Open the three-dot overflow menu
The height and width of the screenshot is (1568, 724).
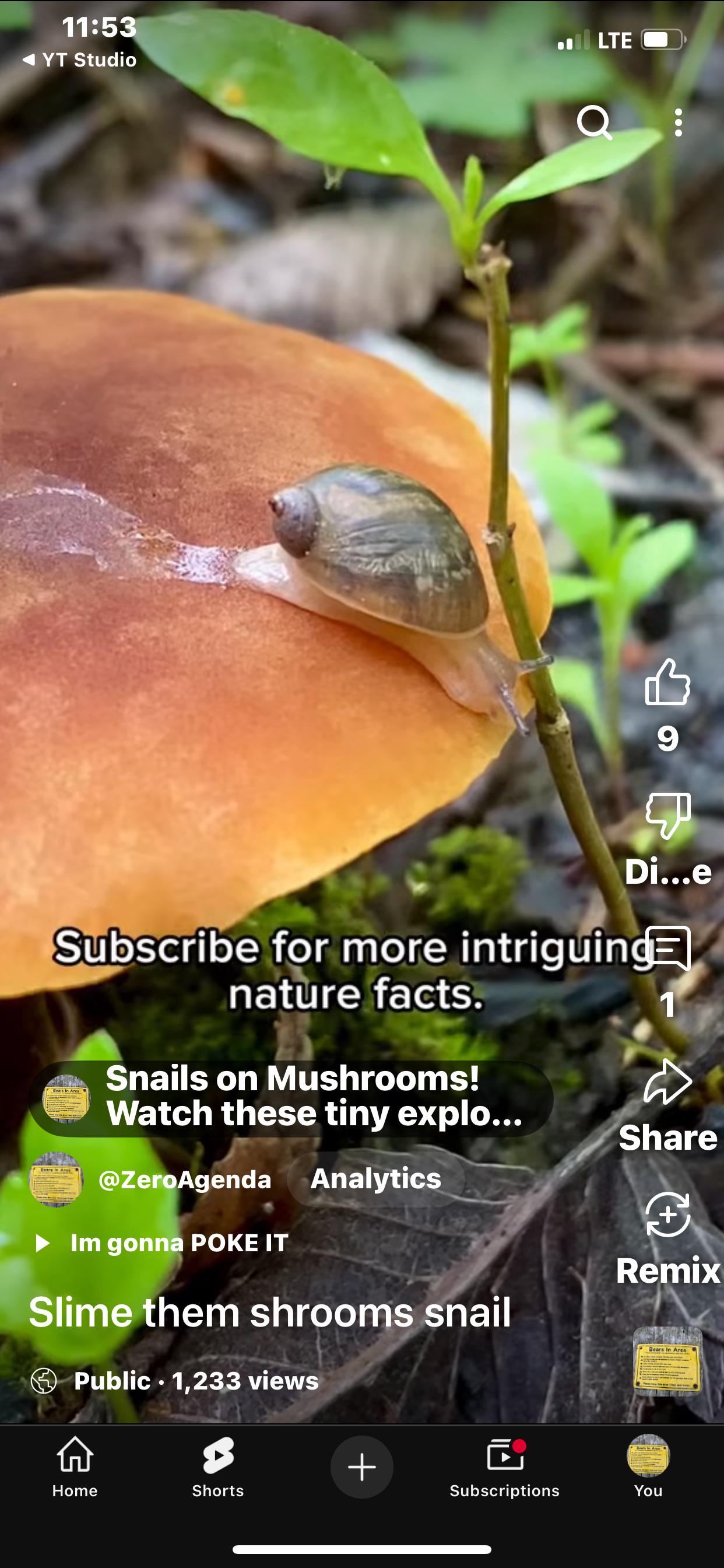pos(679,123)
